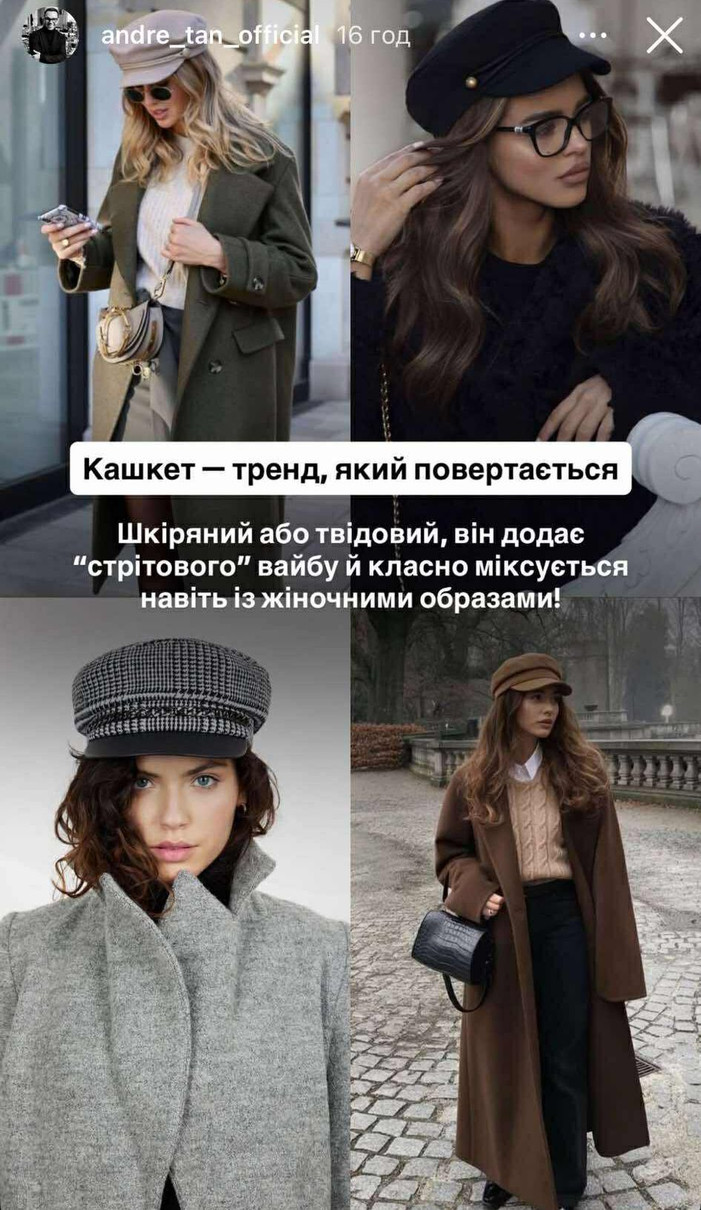Tap the andre_tan_official username
The height and width of the screenshot is (1210, 701).
(210, 36)
